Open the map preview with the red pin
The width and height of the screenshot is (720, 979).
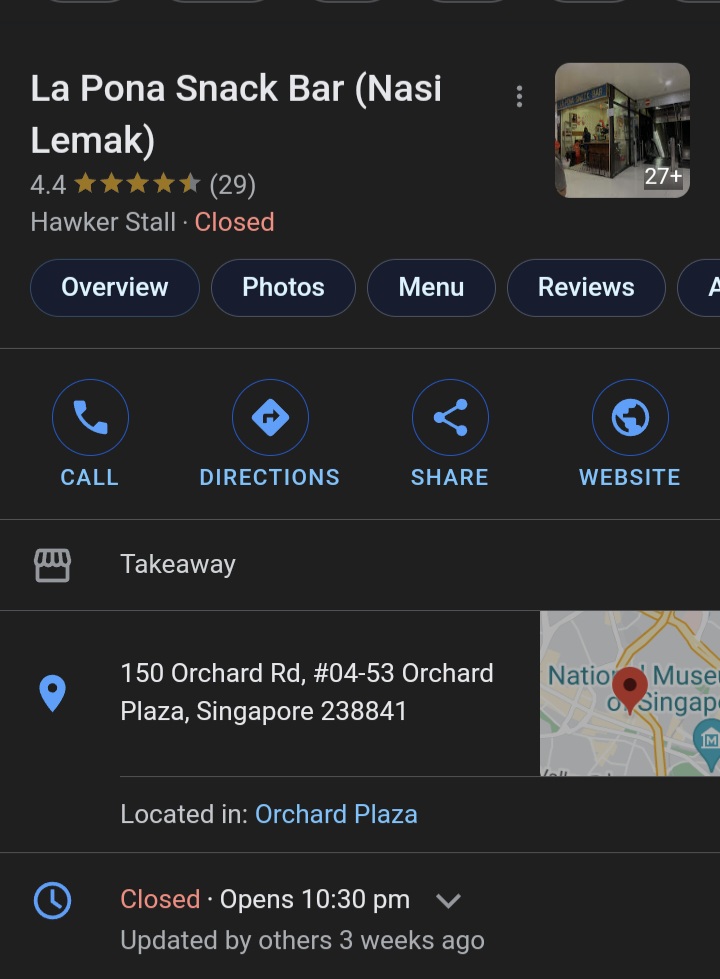click(x=630, y=693)
